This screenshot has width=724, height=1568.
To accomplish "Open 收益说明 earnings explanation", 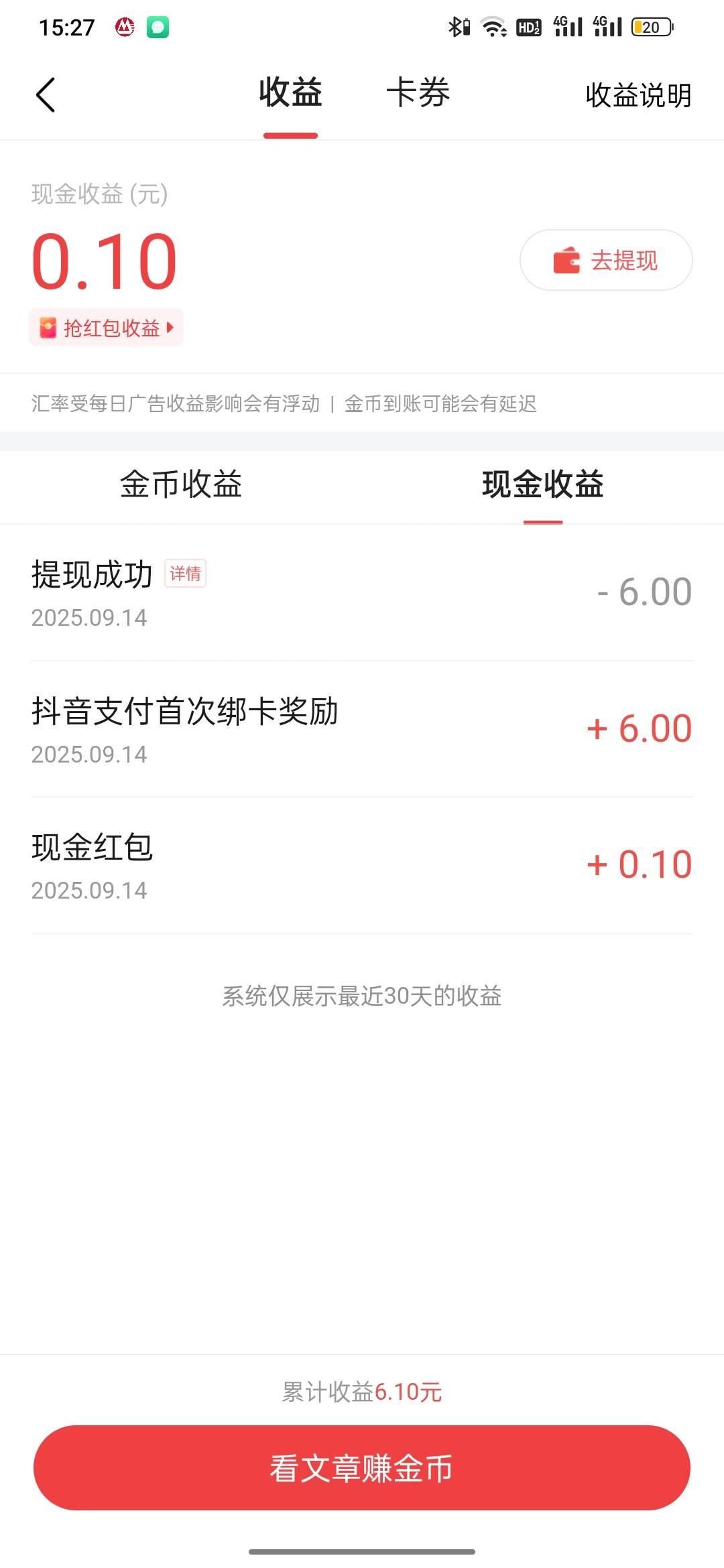I will (638, 95).
